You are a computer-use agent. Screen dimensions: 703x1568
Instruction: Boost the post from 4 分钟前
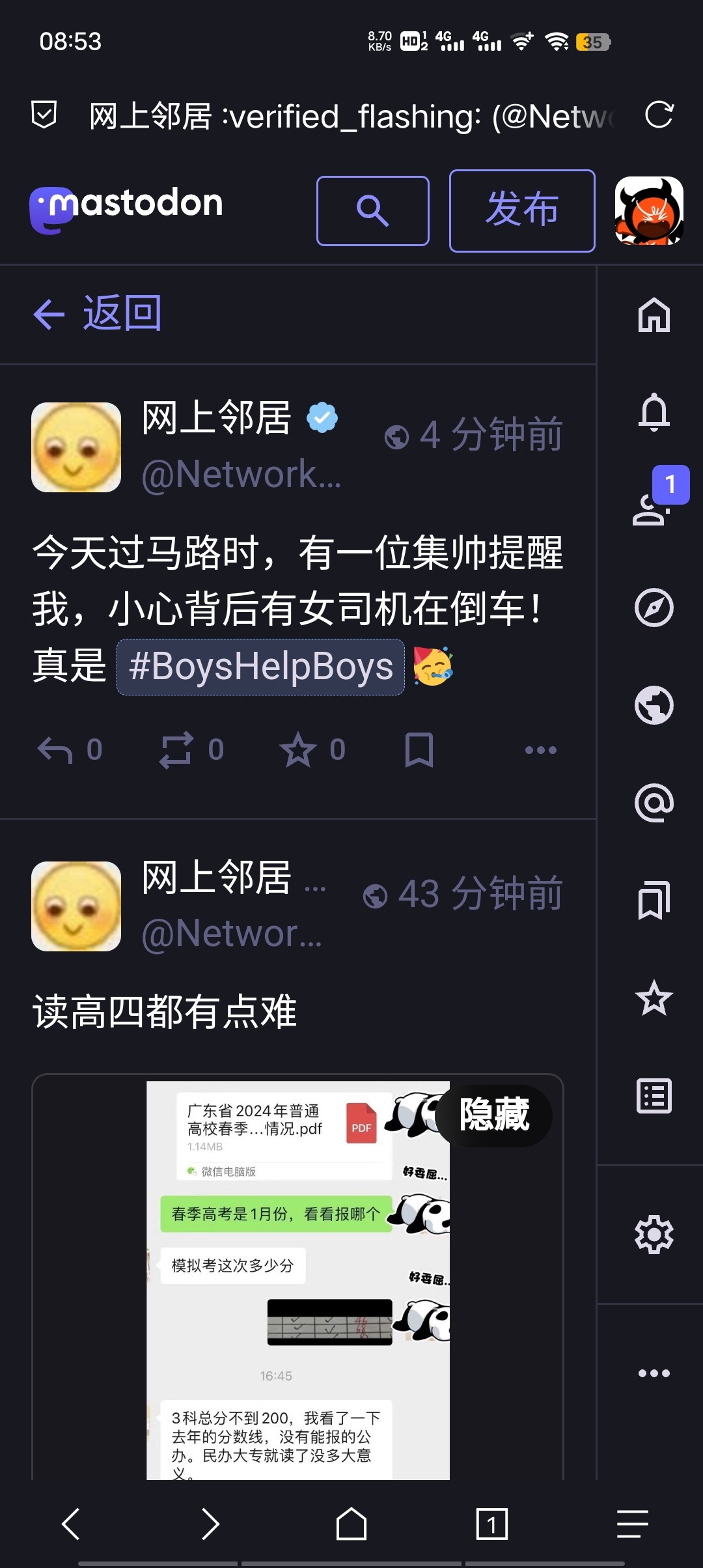coord(176,750)
